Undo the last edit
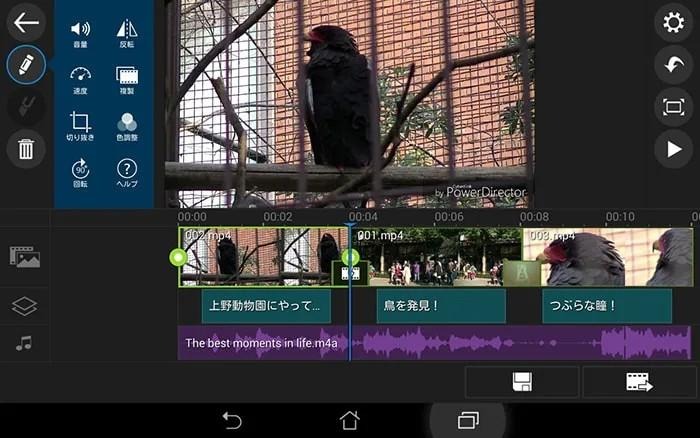The height and width of the screenshot is (438, 700). pos(673,65)
